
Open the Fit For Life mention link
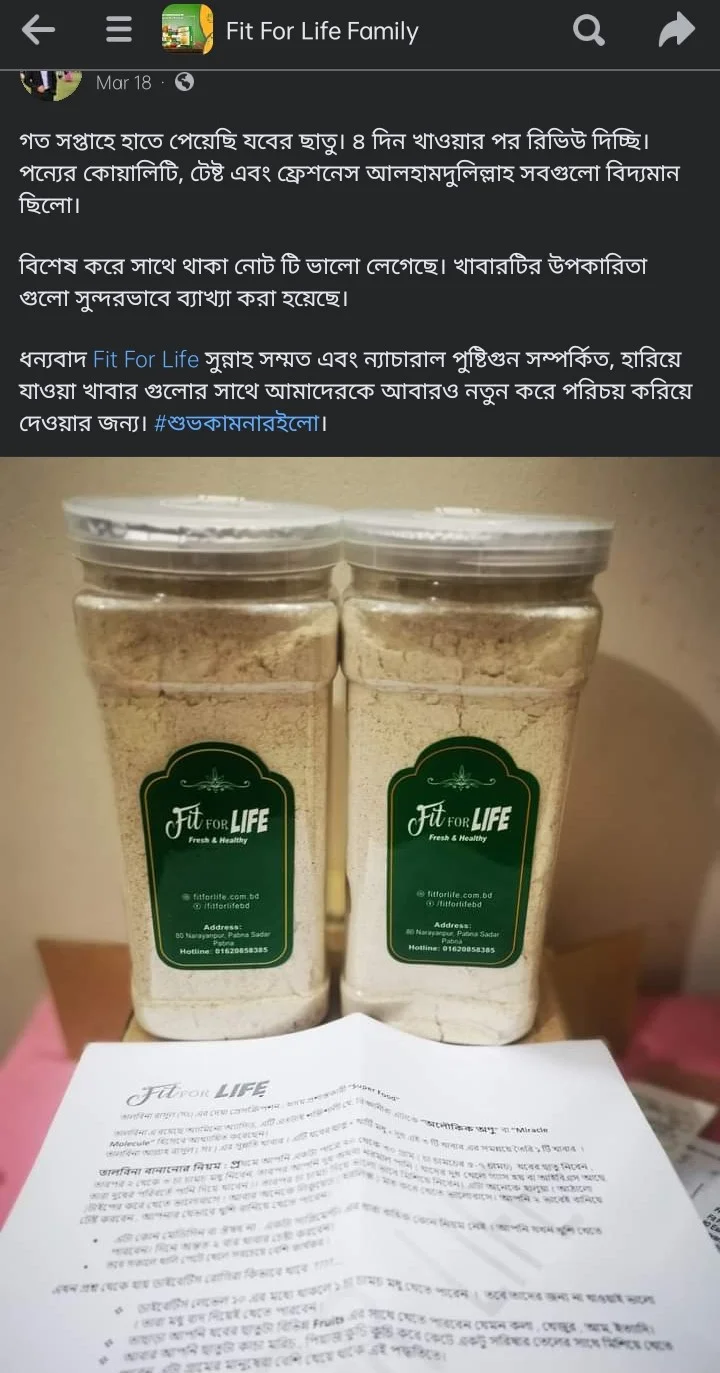click(x=146, y=359)
